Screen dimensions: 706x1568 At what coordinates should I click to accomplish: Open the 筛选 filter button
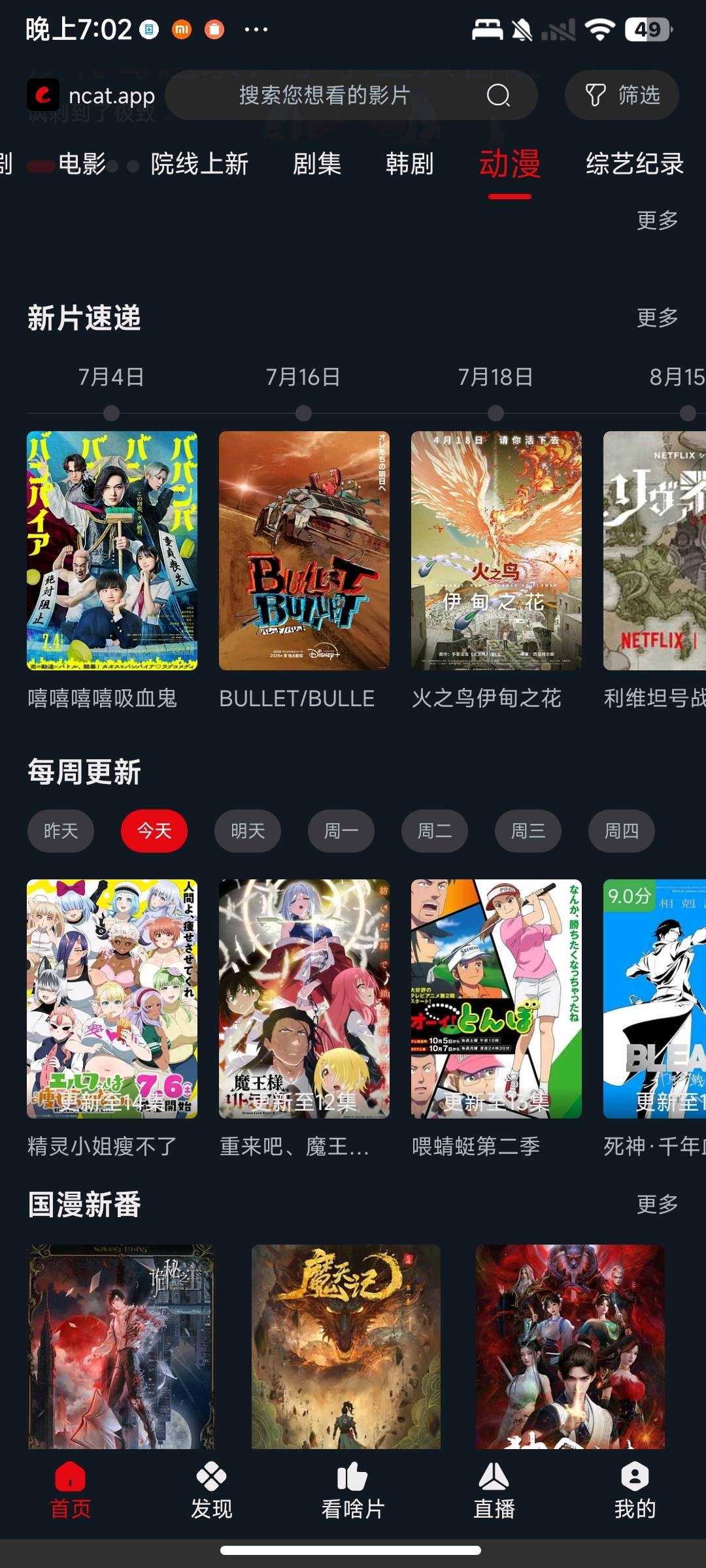pyautogui.click(x=622, y=95)
